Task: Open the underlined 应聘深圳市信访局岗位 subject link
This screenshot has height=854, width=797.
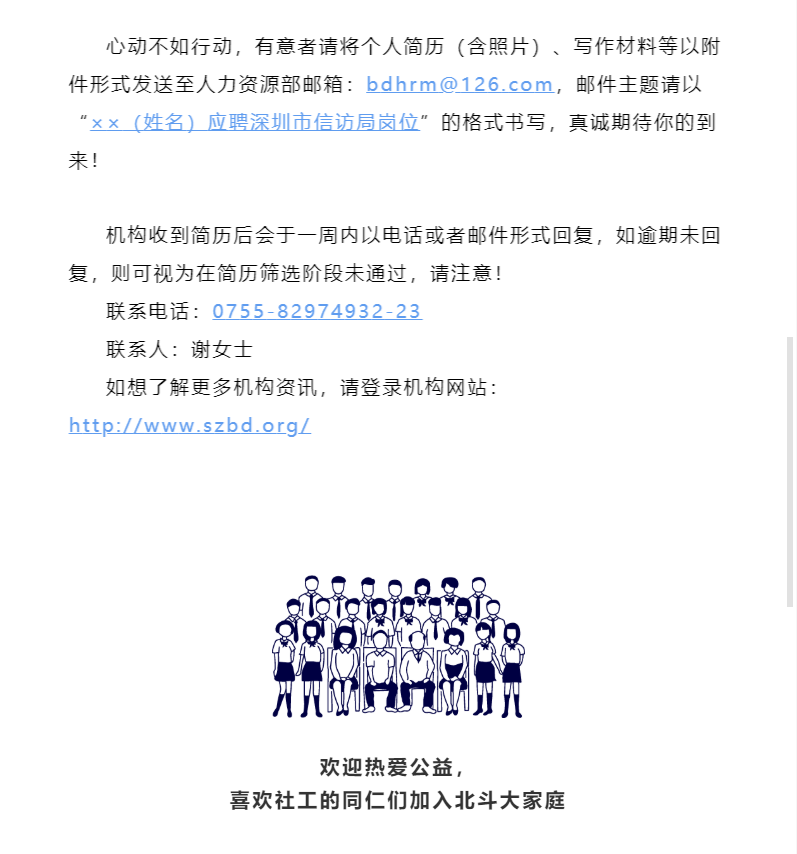Action: click(x=255, y=123)
